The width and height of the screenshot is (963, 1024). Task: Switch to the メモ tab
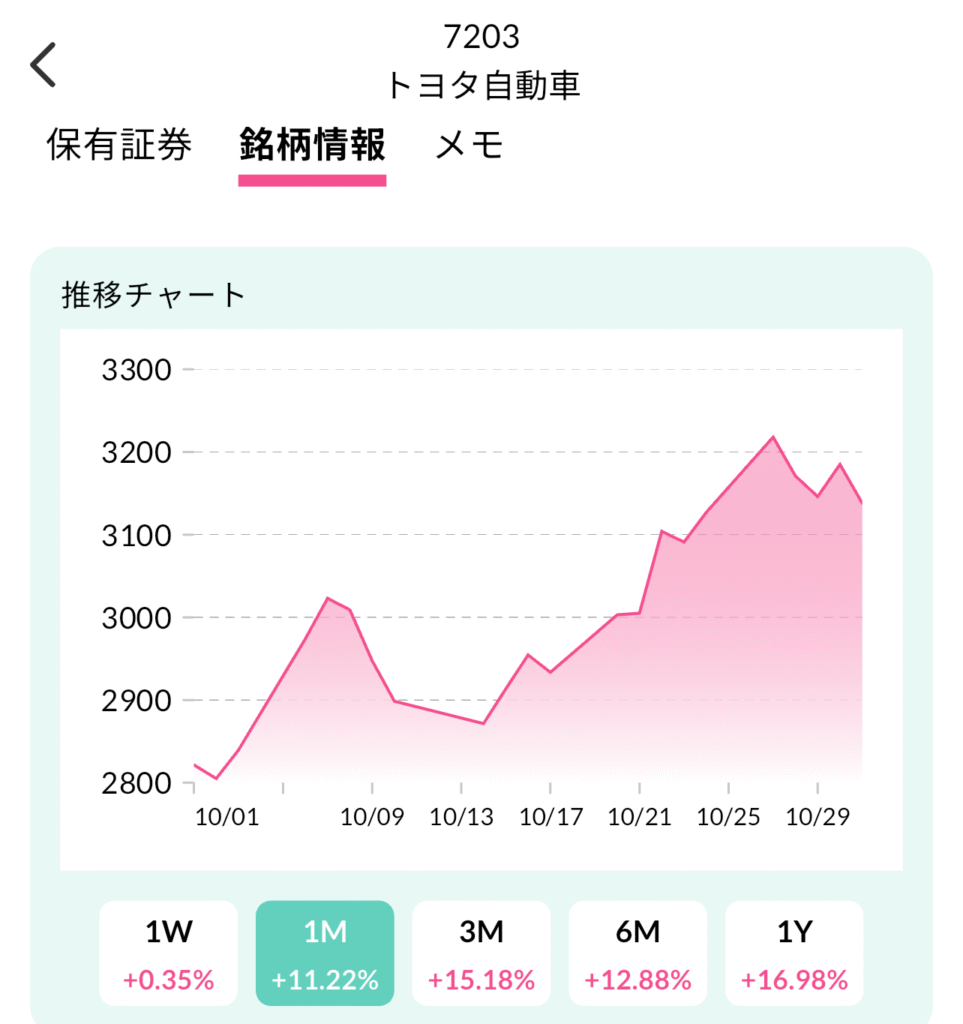tap(470, 145)
